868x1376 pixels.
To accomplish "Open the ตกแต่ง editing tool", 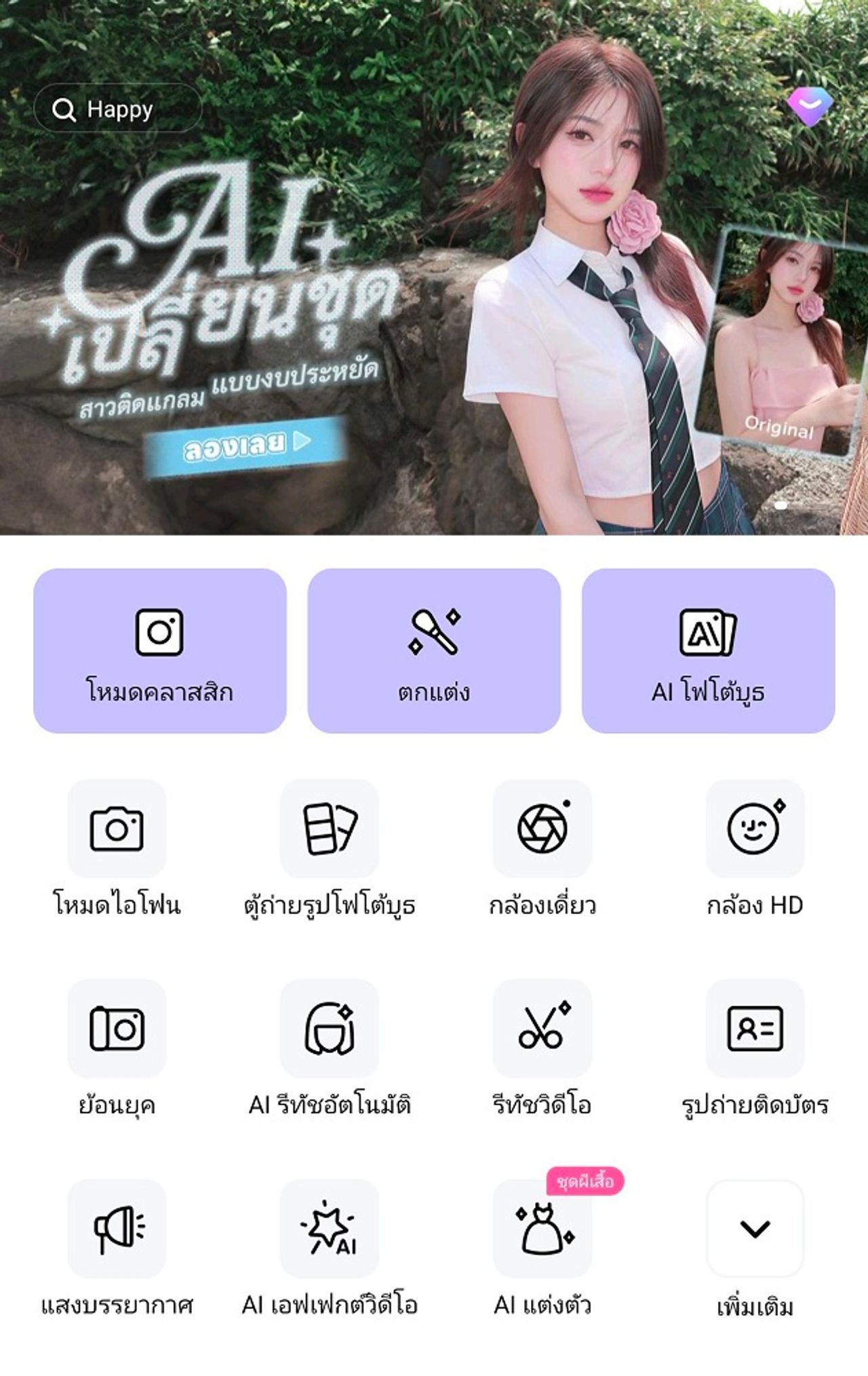I will click(434, 650).
